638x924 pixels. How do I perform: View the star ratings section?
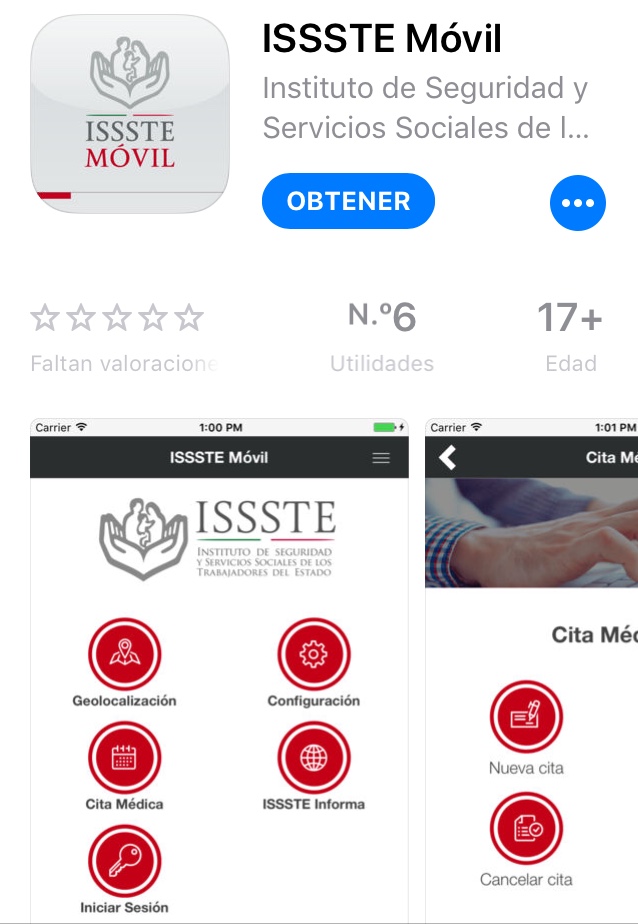(x=118, y=319)
